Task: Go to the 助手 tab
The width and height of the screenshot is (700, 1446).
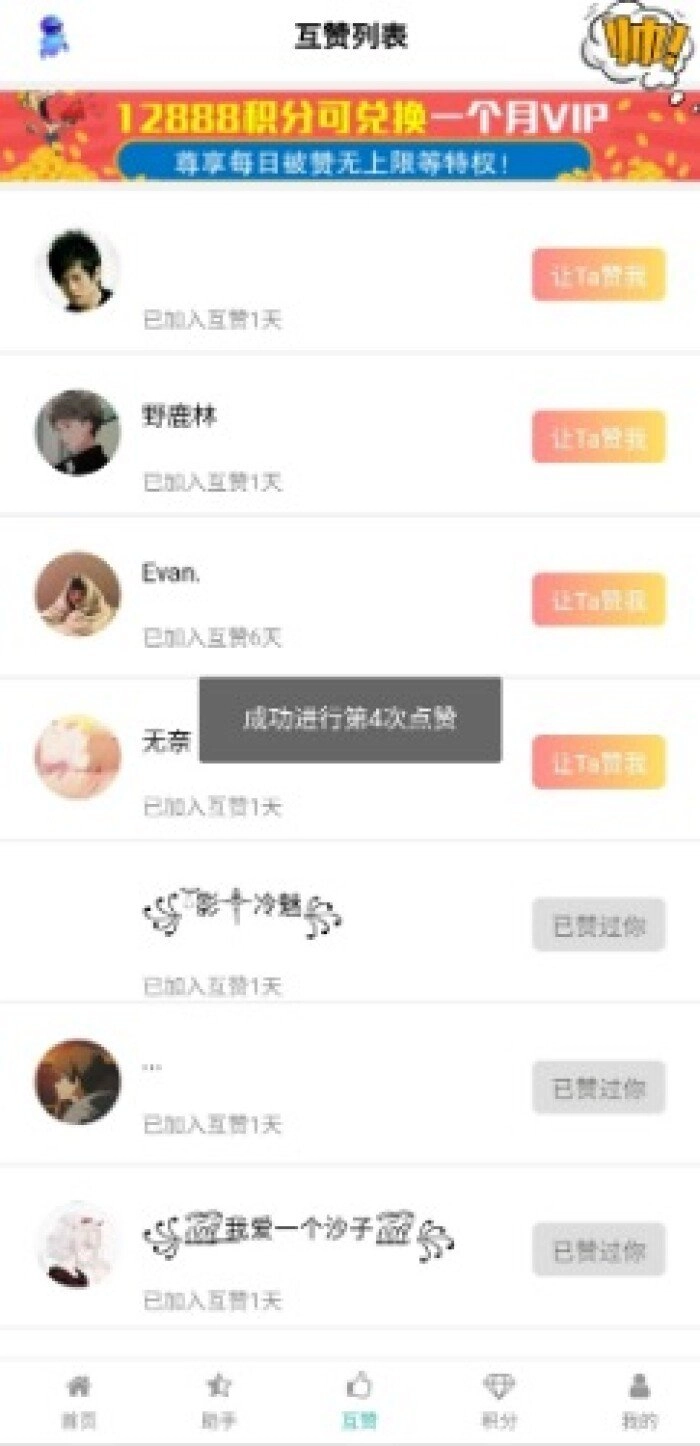Action: pos(218,1400)
